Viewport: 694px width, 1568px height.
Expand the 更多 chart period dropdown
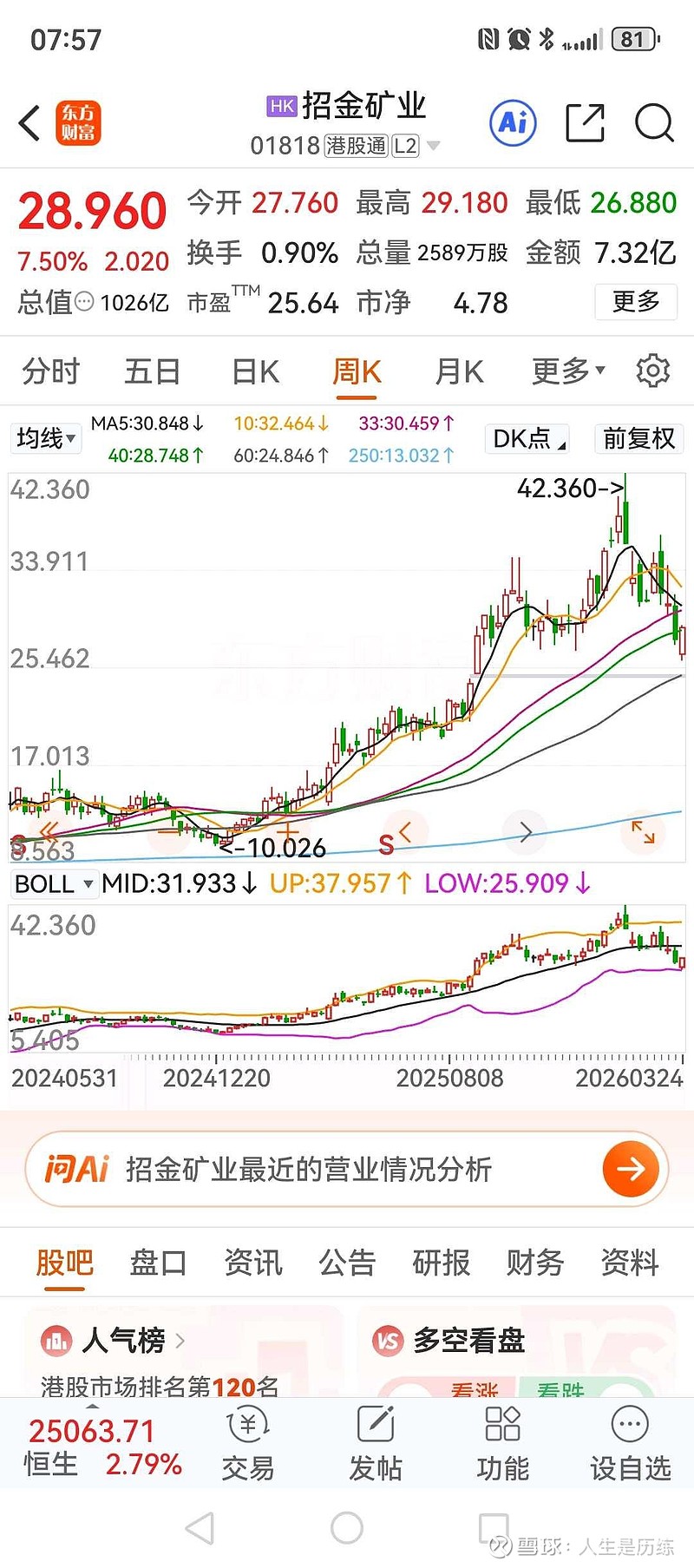pyautogui.click(x=565, y=371)
